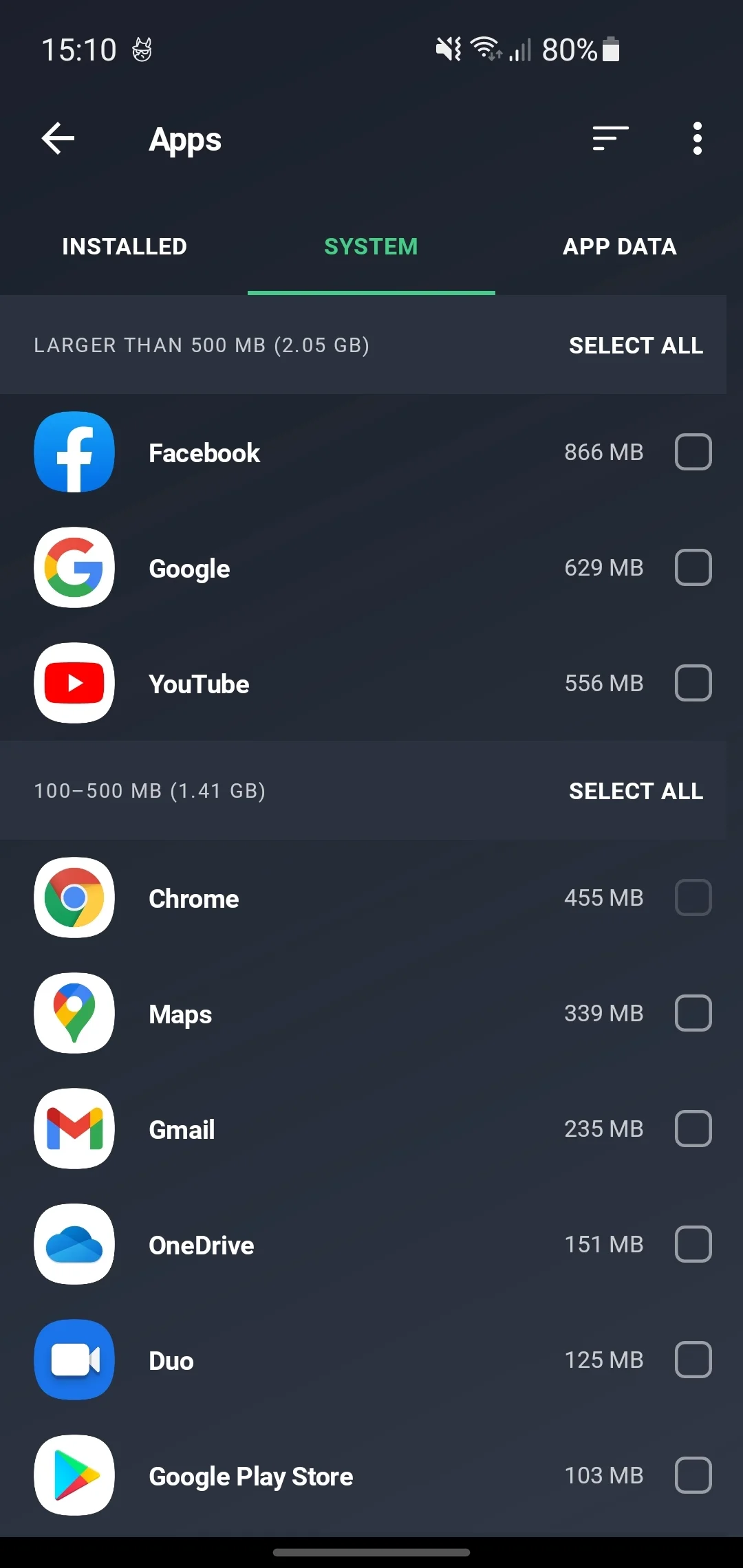Tick the Google app checkbox

(693, 567)
